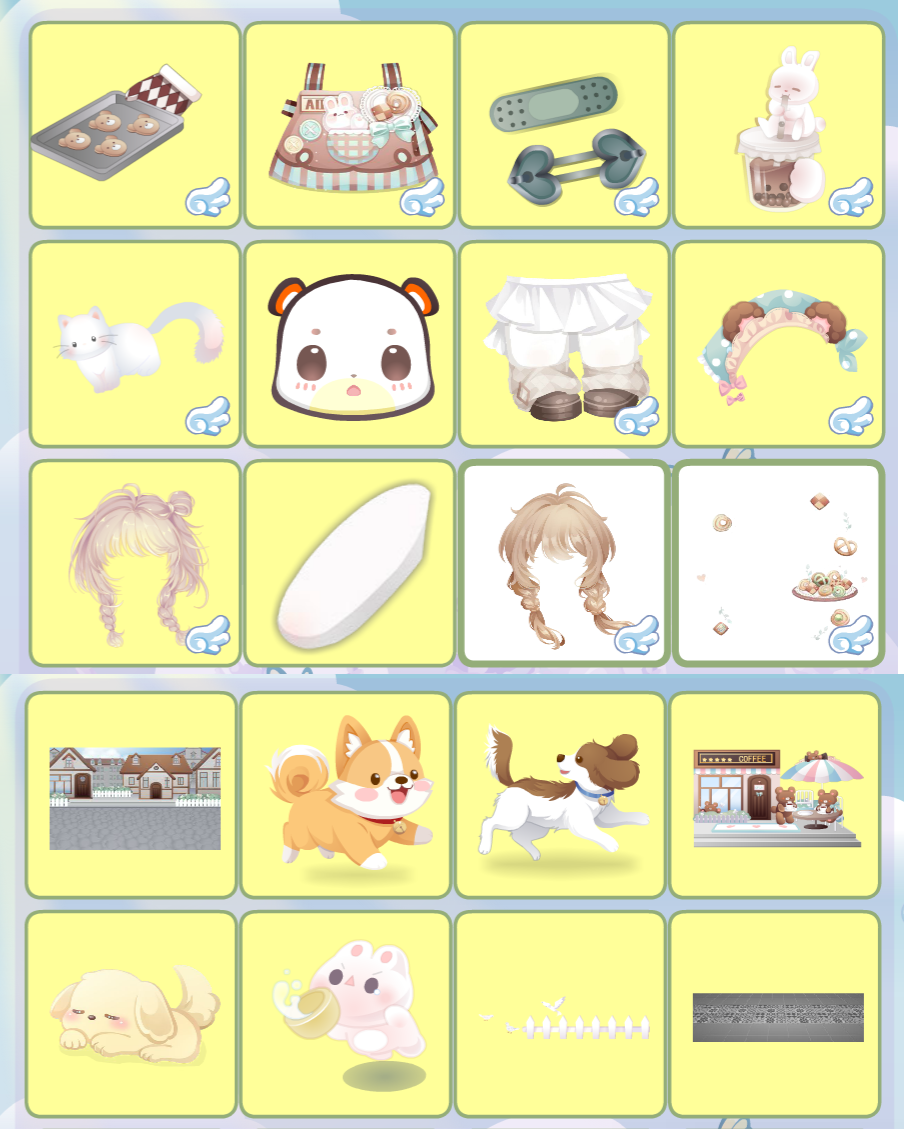The height and width of the screenshot is (1129, 904).
Task: Choose the brown bunny apron dress
Action: (349, 125)
